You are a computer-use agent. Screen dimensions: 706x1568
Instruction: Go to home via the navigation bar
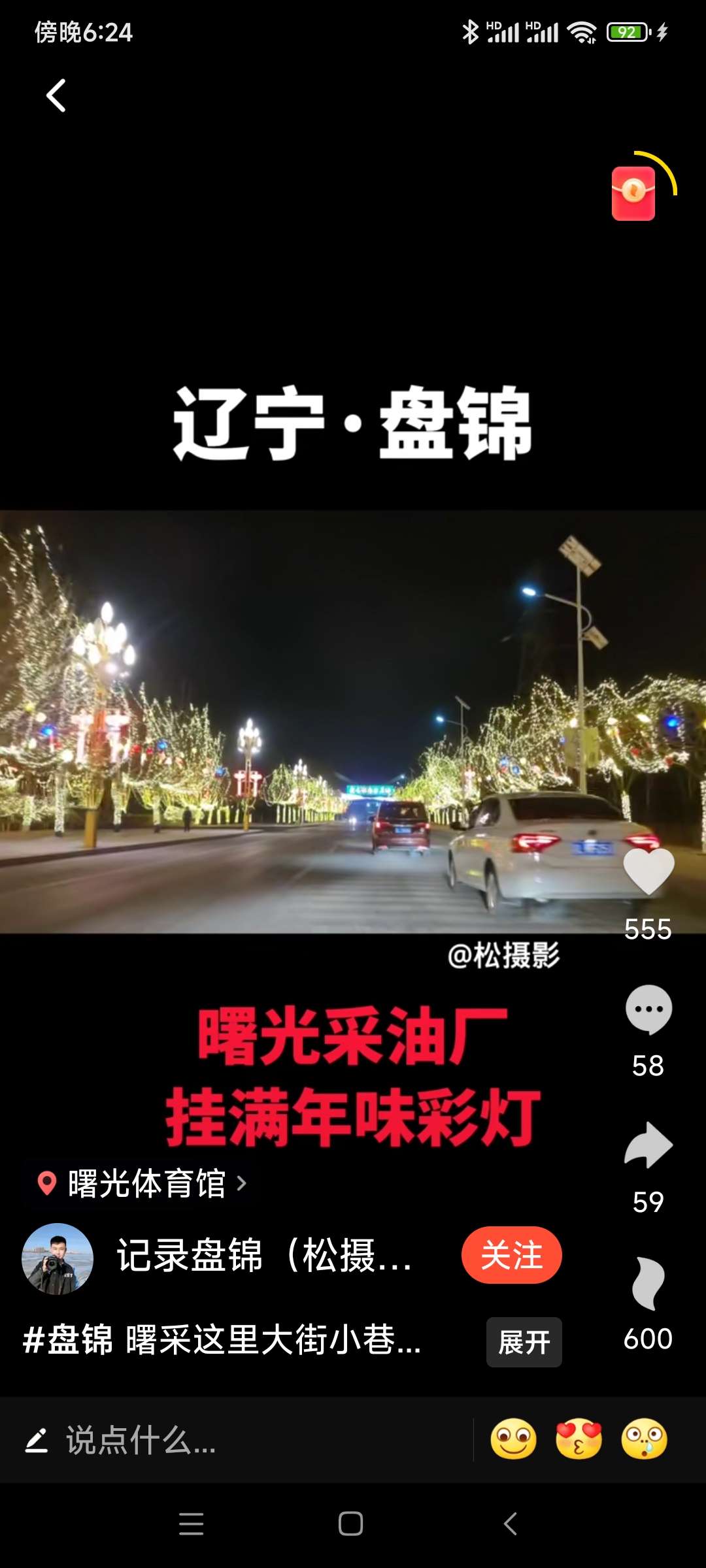coord(351,1524)
